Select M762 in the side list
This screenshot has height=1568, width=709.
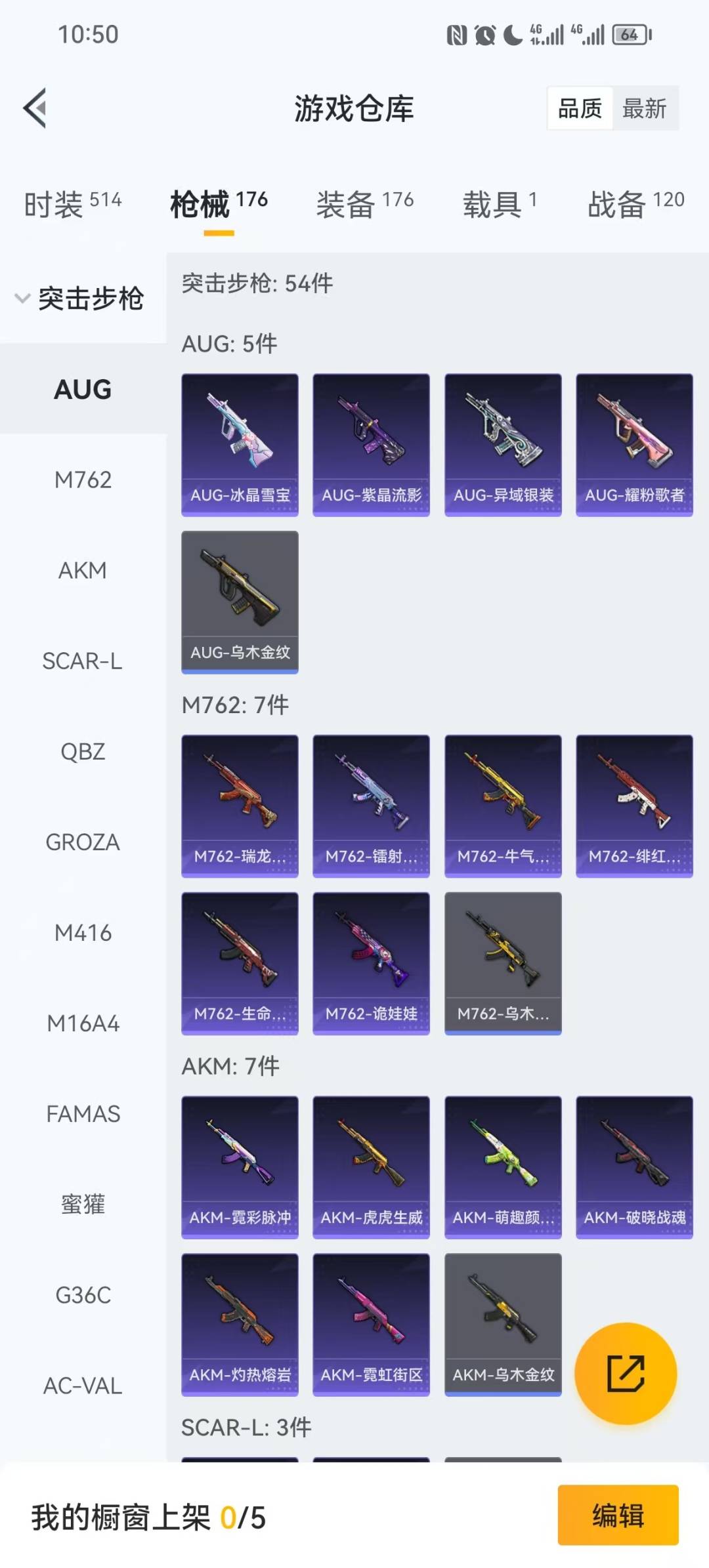pos(83,480)
